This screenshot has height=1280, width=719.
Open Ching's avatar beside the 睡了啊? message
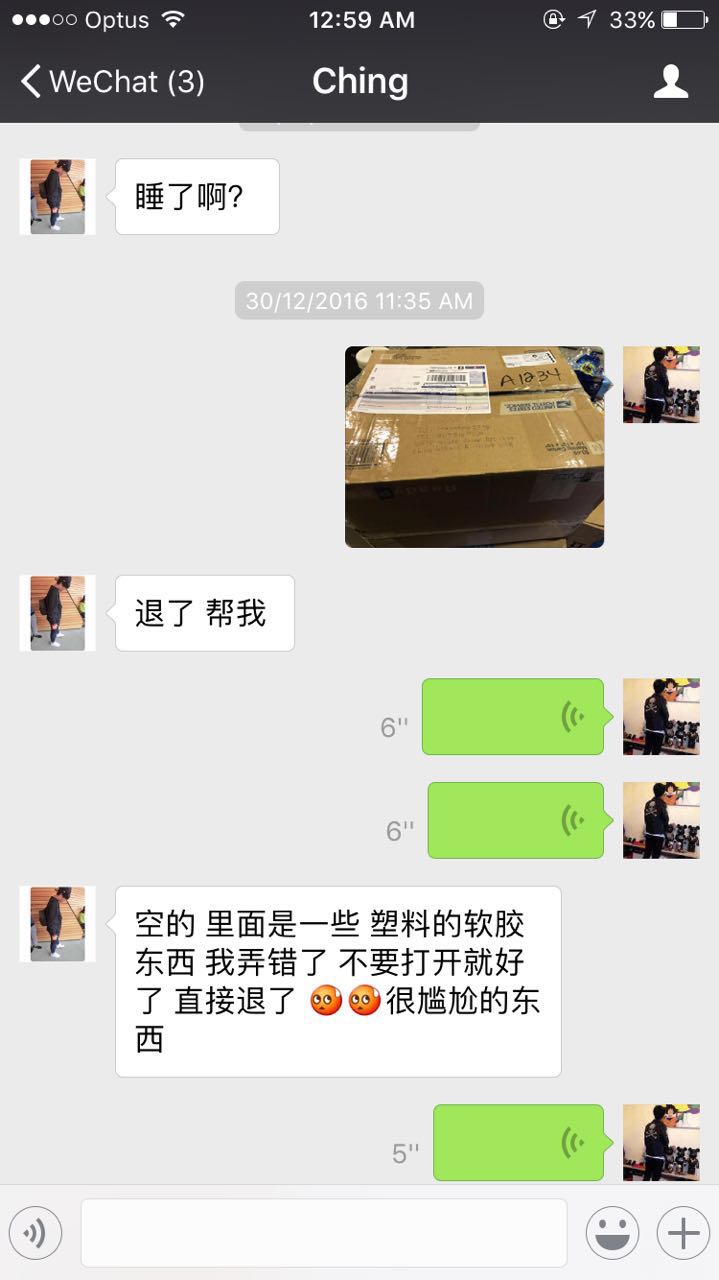pyautogui.click(x=57, y=197)
